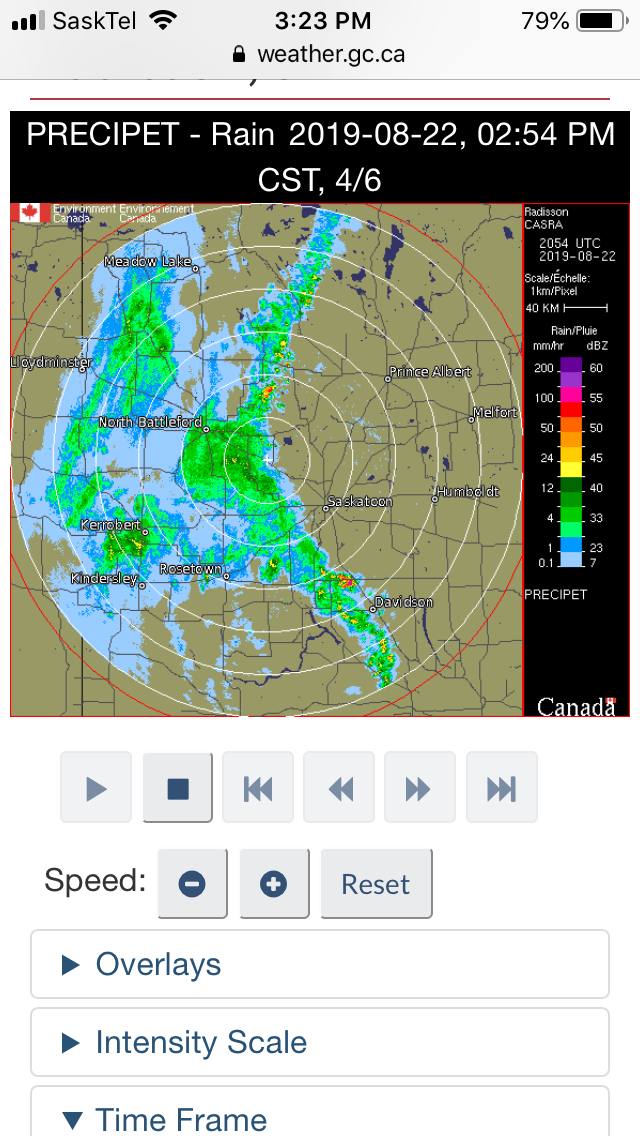The width and height of the screenshot is (640, 1136).
Task: Tap the weather.gc.ca address bar
Action: pos(320,54)
